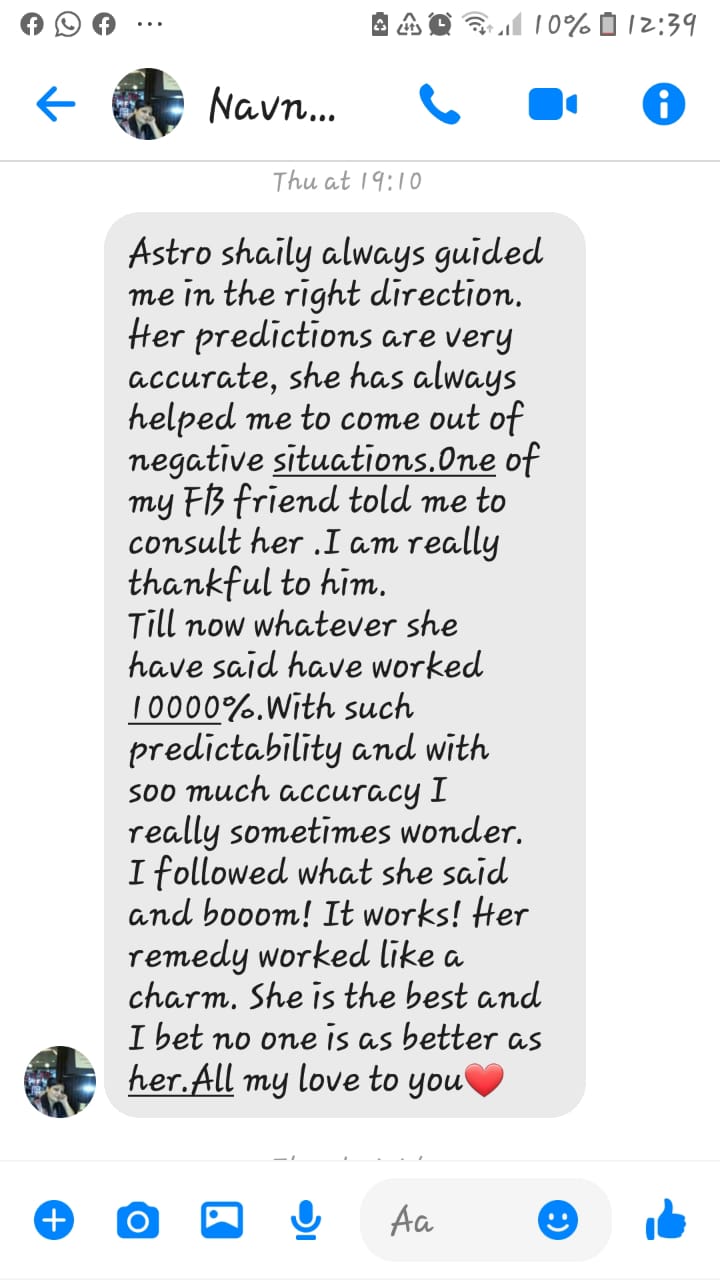This screenshot has width=720, height=1280.
Task: Tap the sender's avatar beside the message
Action: click(60, 1082)
